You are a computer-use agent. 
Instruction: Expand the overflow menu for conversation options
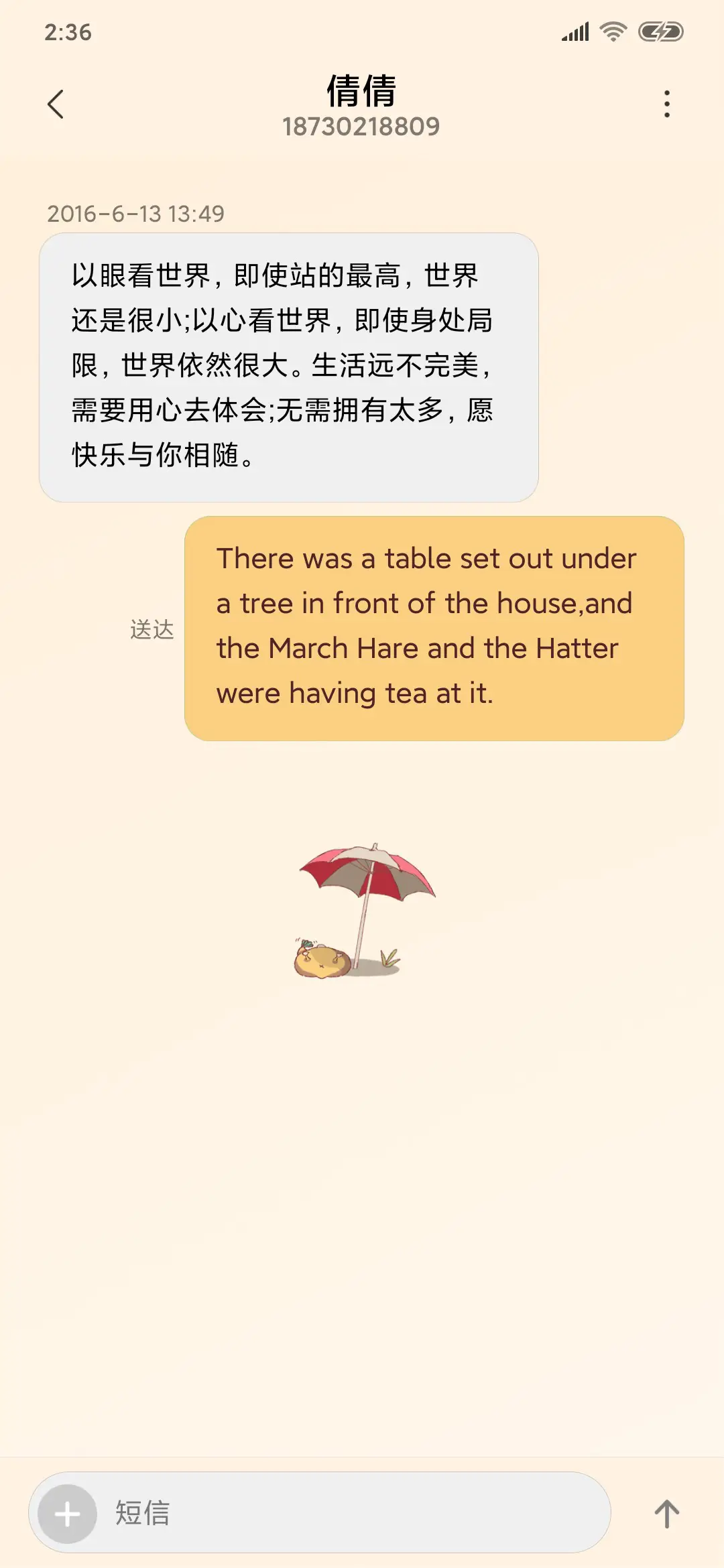[x=666, y=104]
